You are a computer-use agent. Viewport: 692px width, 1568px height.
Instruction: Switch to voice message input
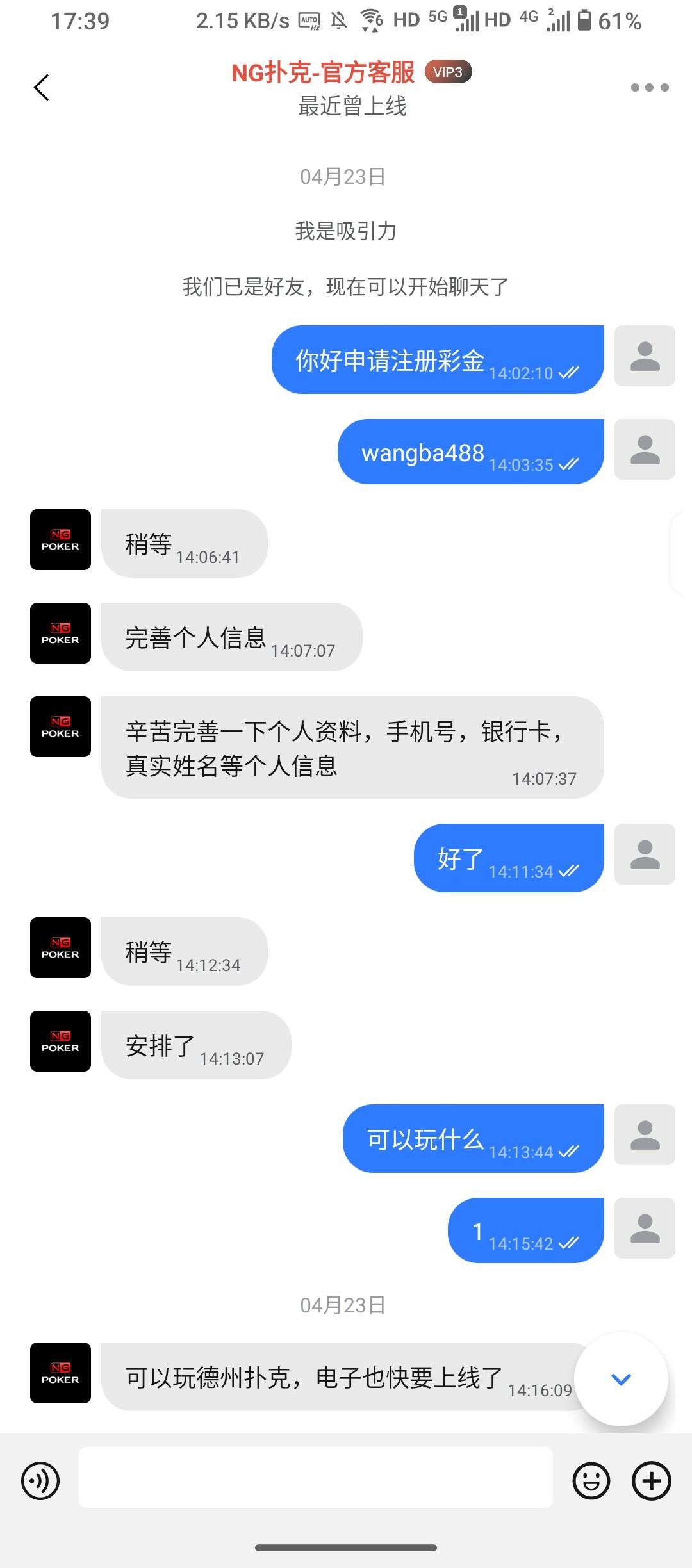tap(40, 1481)
